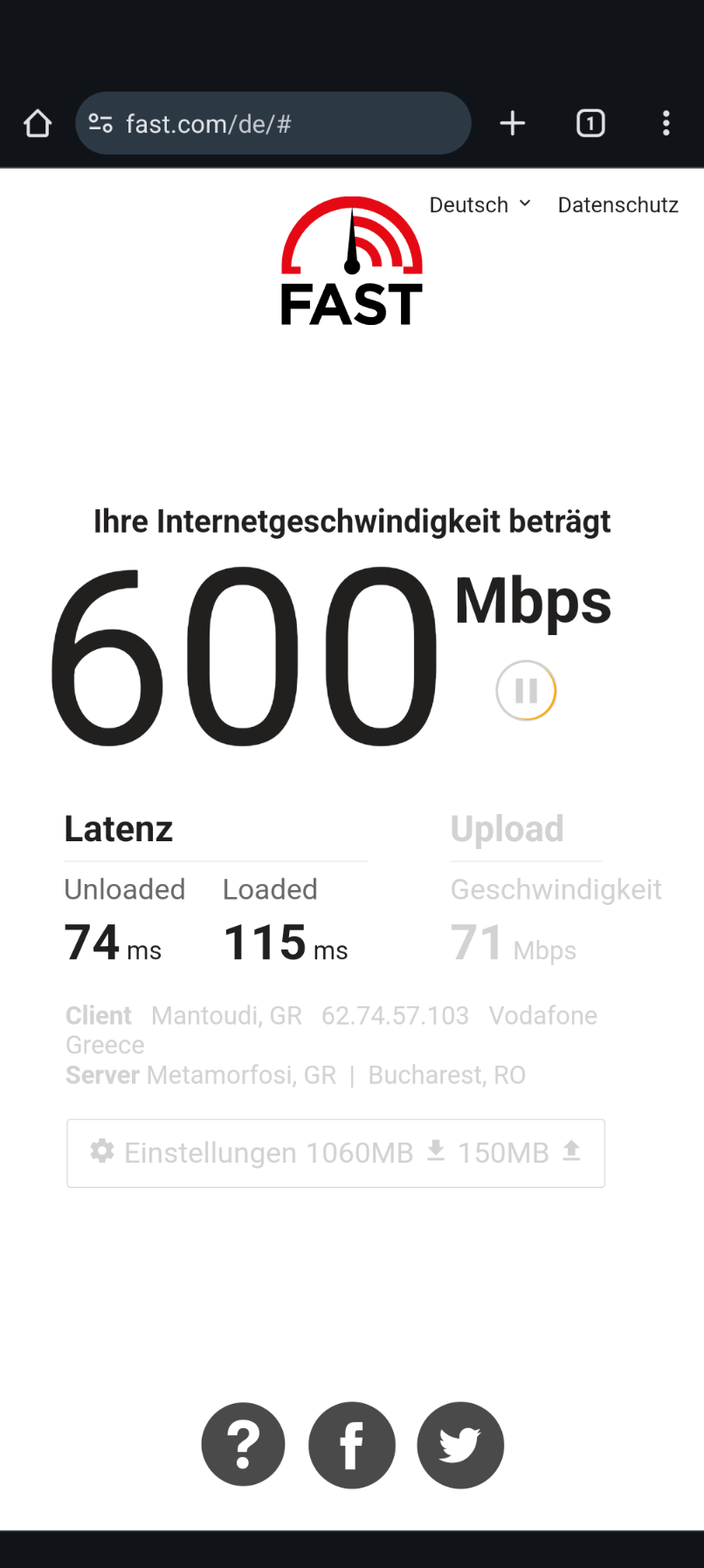The width and height of the screenshot is (704, 1568).
Task: Expand the Deutsch language dropdown
Action: (480, 204)
